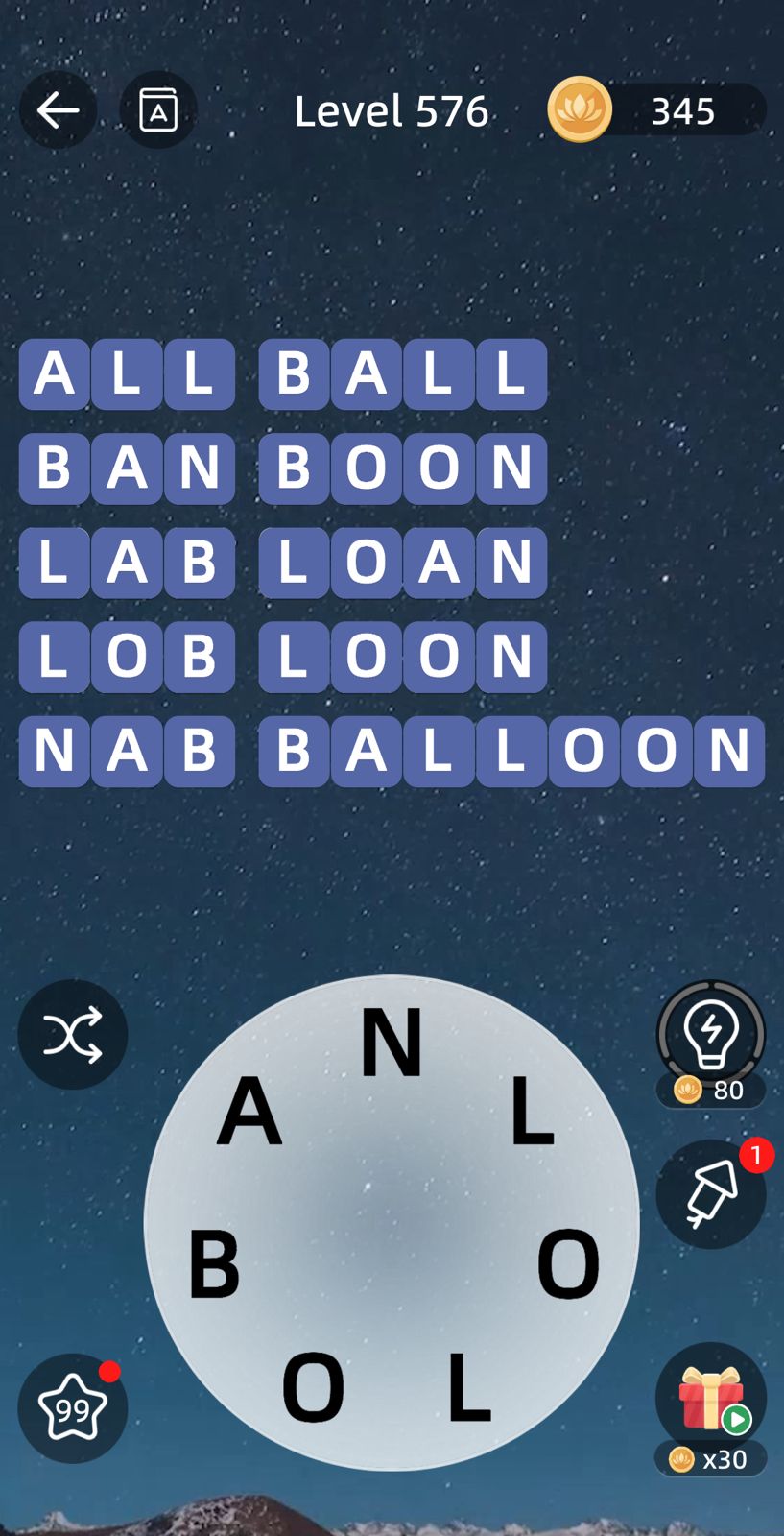Shuffle the letters in the wheel
Image resolution: width=784 pixels, height=1536 pixels.
click(73, 1035)
